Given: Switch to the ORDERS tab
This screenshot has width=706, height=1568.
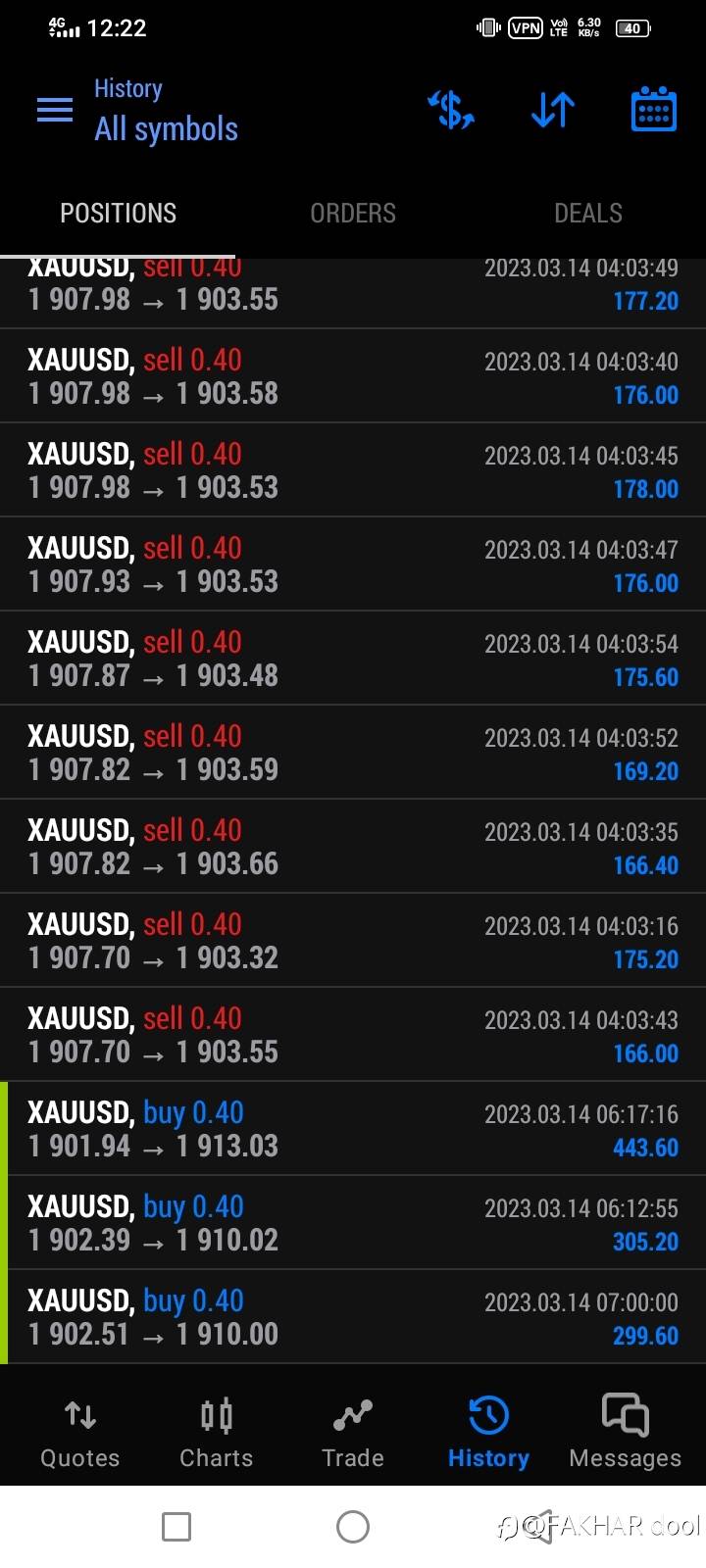Looking at the screenshot, I should pyautogui.click(x=353, y=214).
